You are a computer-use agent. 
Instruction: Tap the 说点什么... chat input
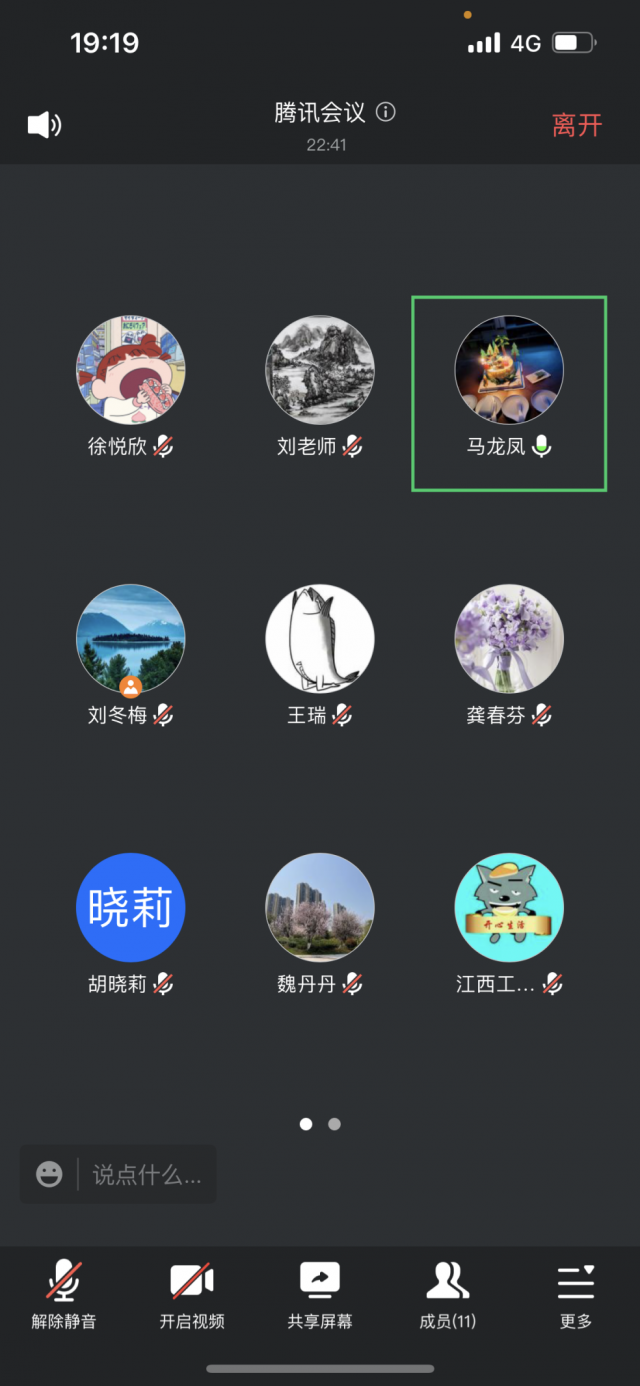pos(147,1174)
